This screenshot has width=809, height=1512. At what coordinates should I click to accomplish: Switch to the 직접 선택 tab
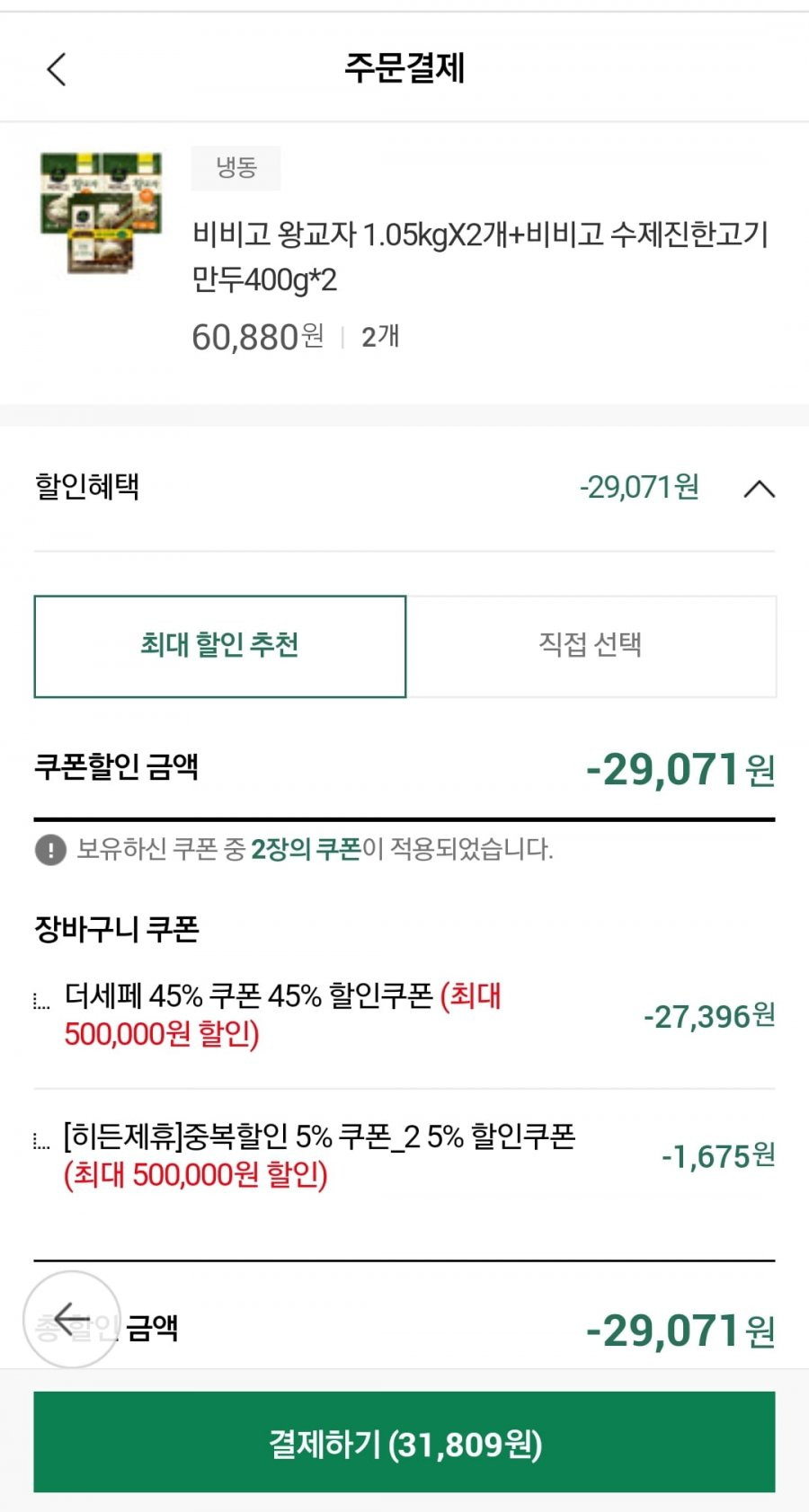point(591,646)
